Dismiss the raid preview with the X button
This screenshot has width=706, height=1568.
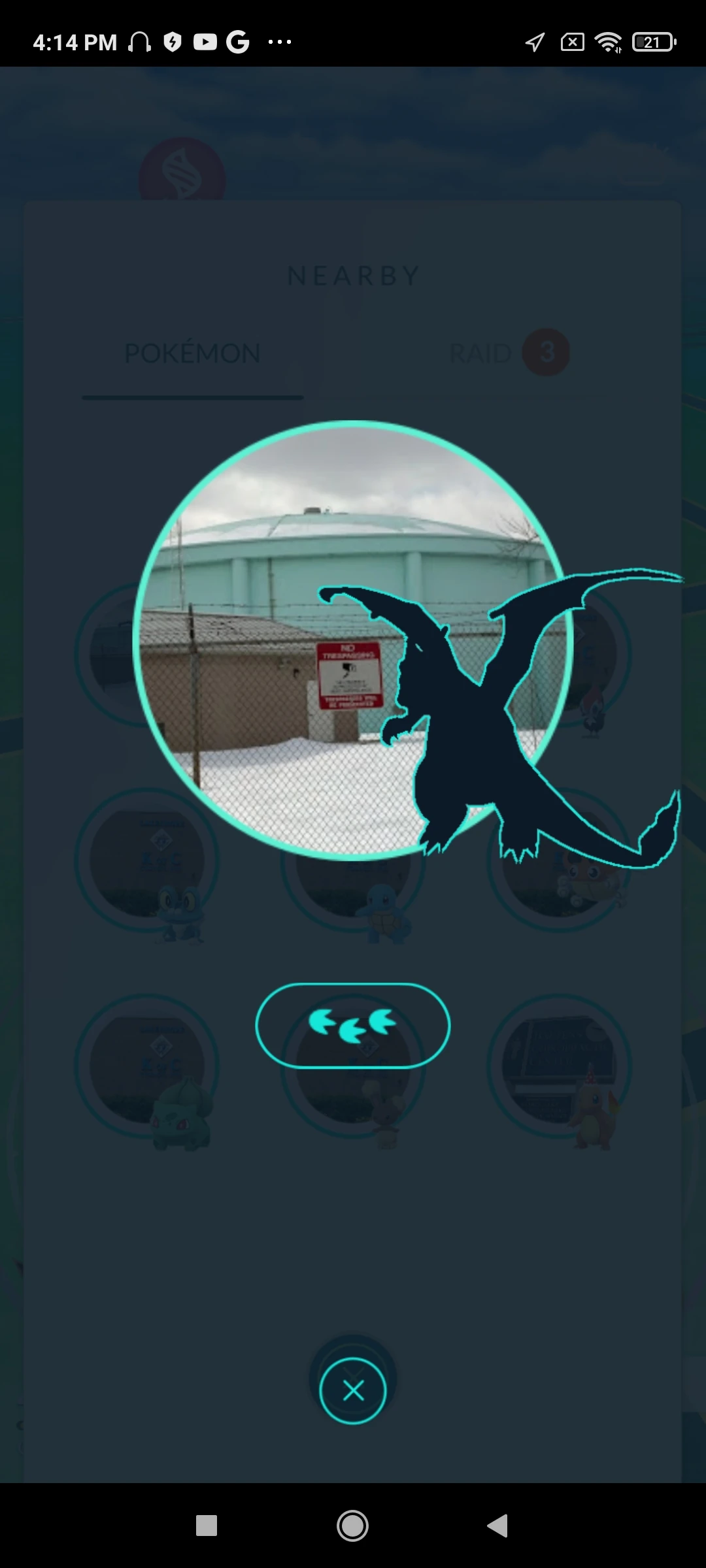tap(352, 1390)
